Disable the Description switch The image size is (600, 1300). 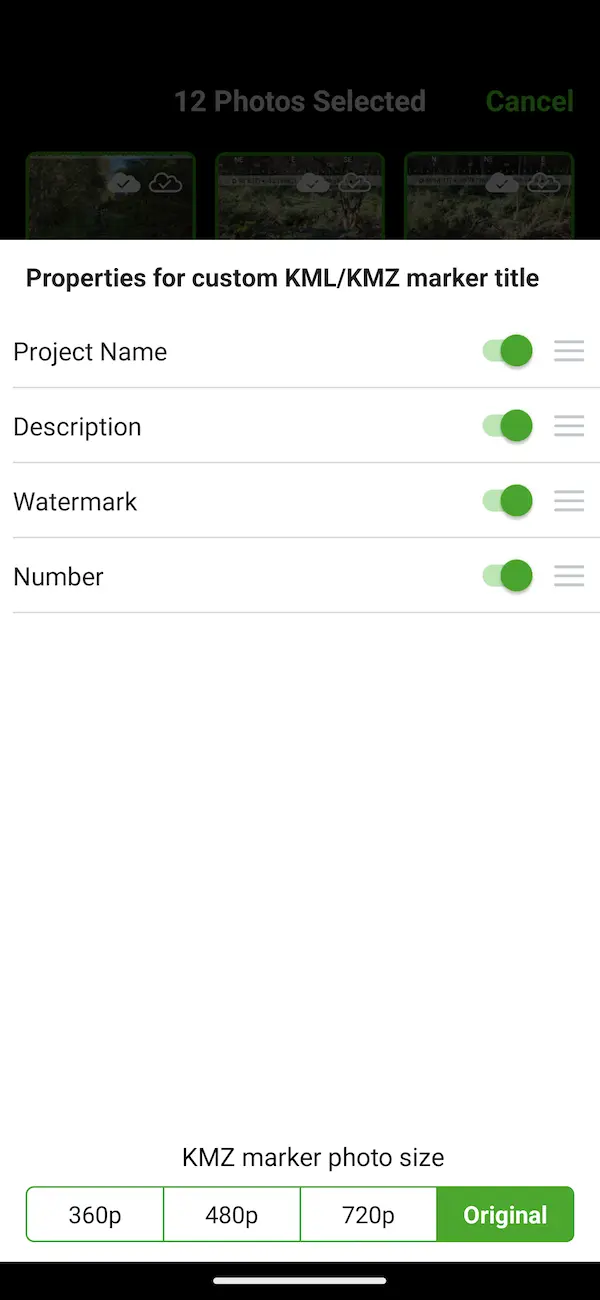coord(507,426)
